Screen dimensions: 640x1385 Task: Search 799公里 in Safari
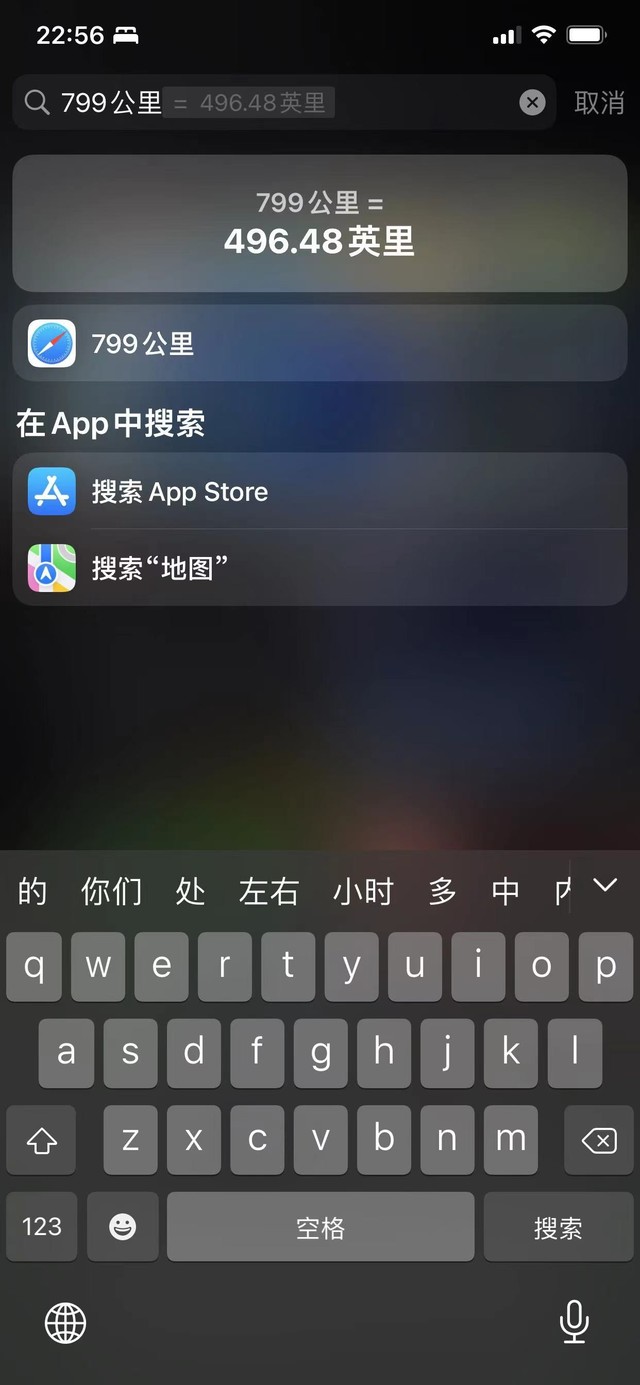320,344
